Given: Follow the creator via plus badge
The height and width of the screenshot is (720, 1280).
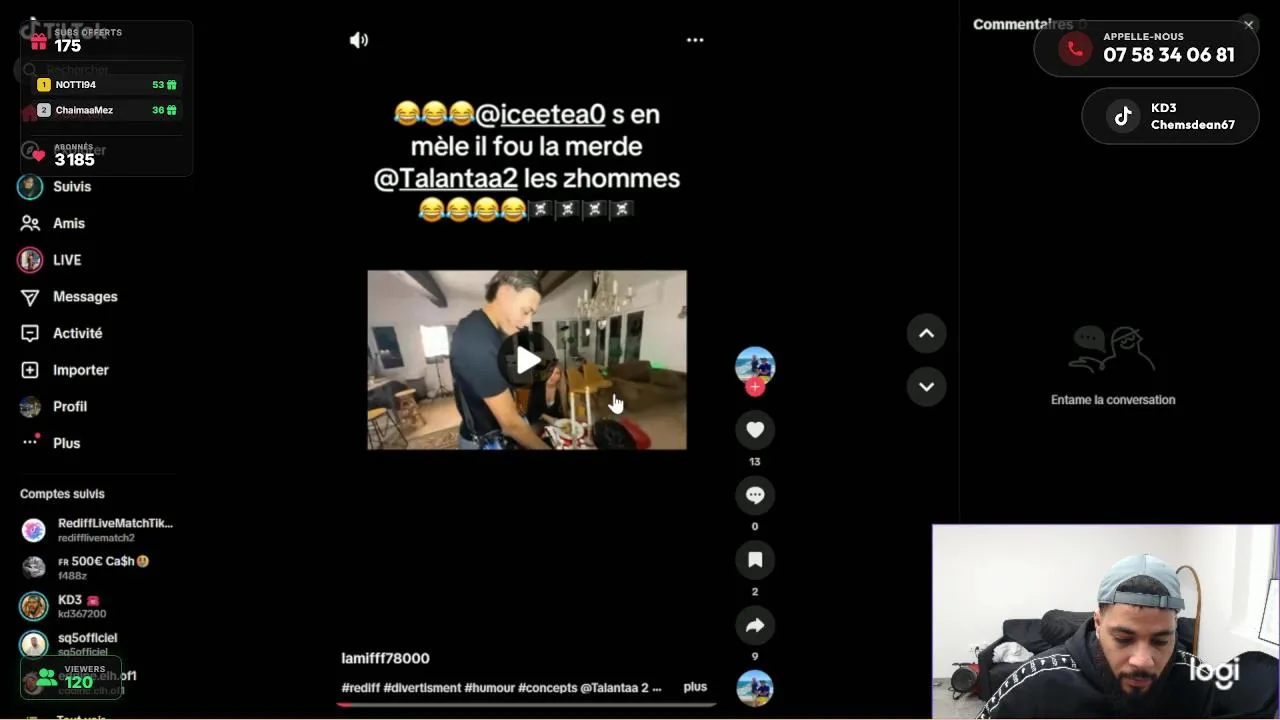Looking at the screenshot, I should coord(755,388).
